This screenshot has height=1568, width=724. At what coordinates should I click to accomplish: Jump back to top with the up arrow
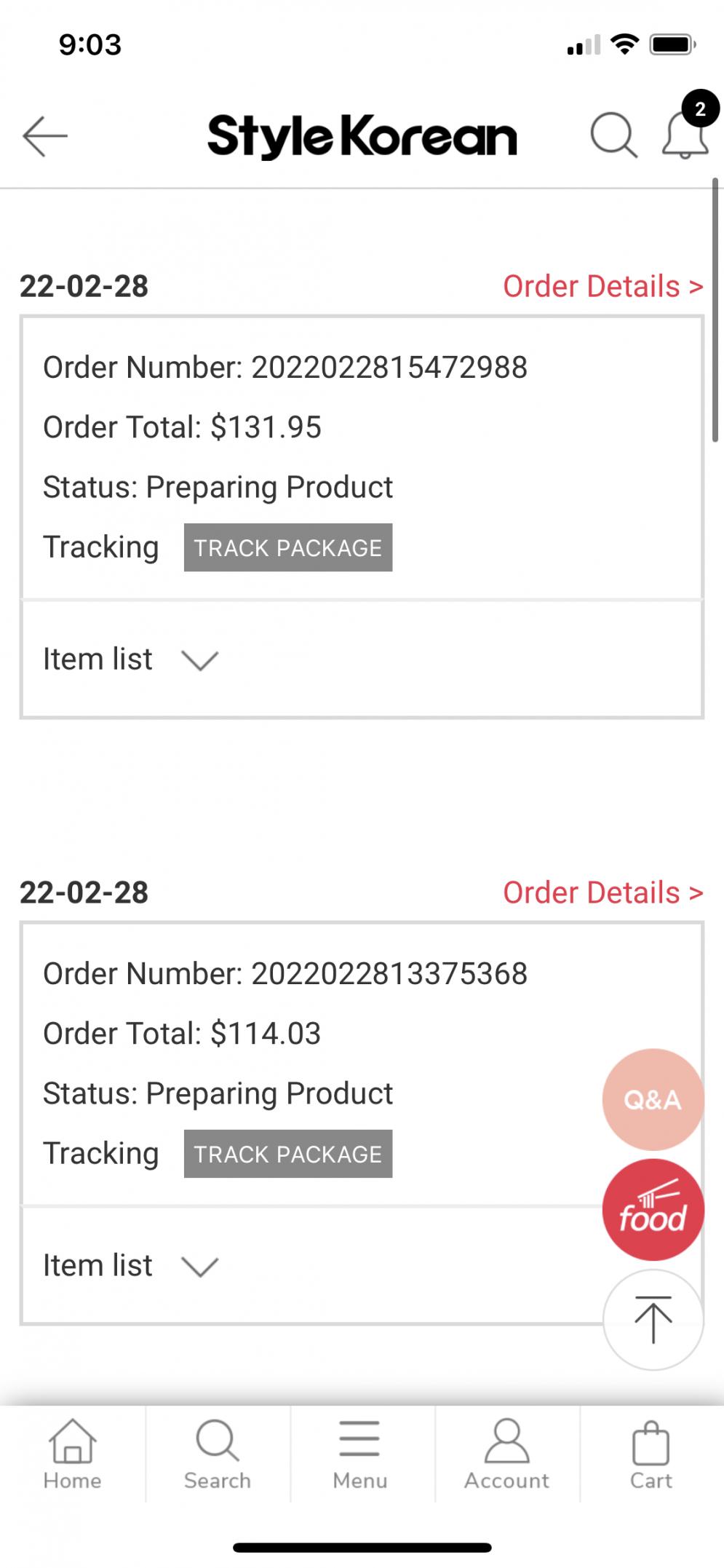653,1320
